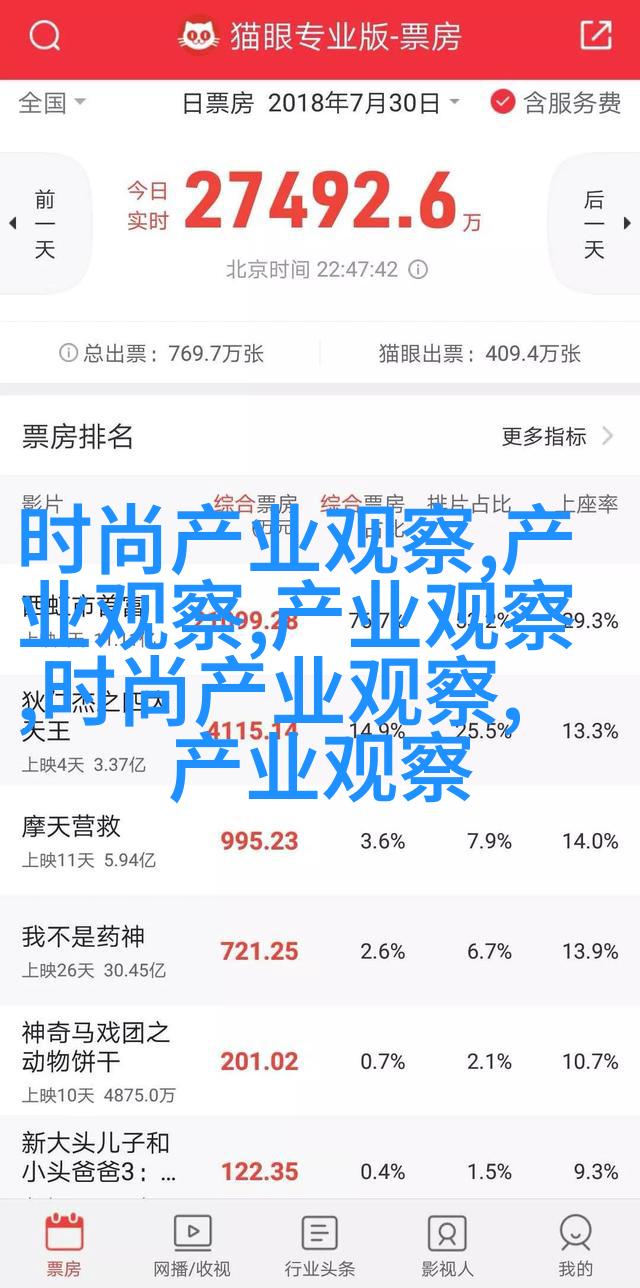Image resolution: width=640 pixels, height=1288 pixels.
Task: Open the 新大头儿子和小头爸爸3 row
Action: (x=320, y=1158)
